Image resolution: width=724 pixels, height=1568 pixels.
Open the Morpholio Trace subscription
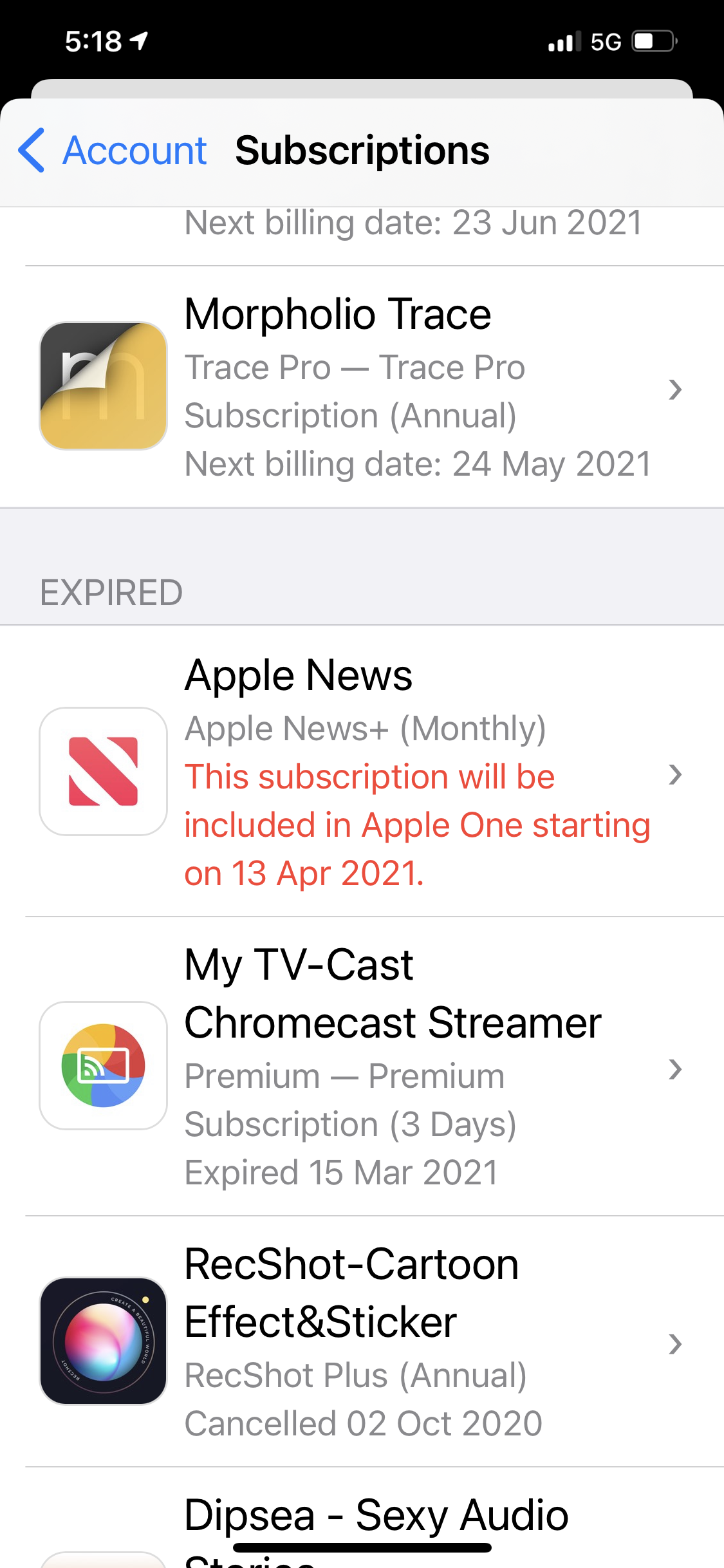[360, 387]
